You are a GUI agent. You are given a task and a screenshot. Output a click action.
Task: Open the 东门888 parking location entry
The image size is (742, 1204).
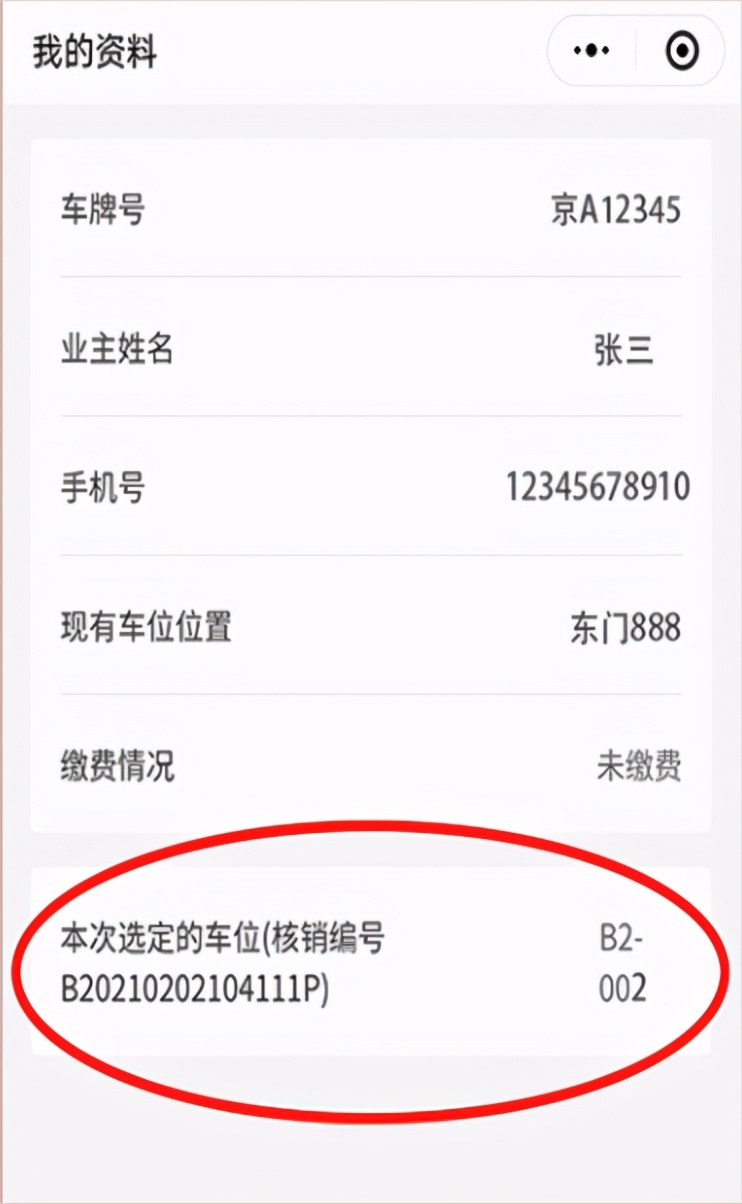click(x=624, y=628)
